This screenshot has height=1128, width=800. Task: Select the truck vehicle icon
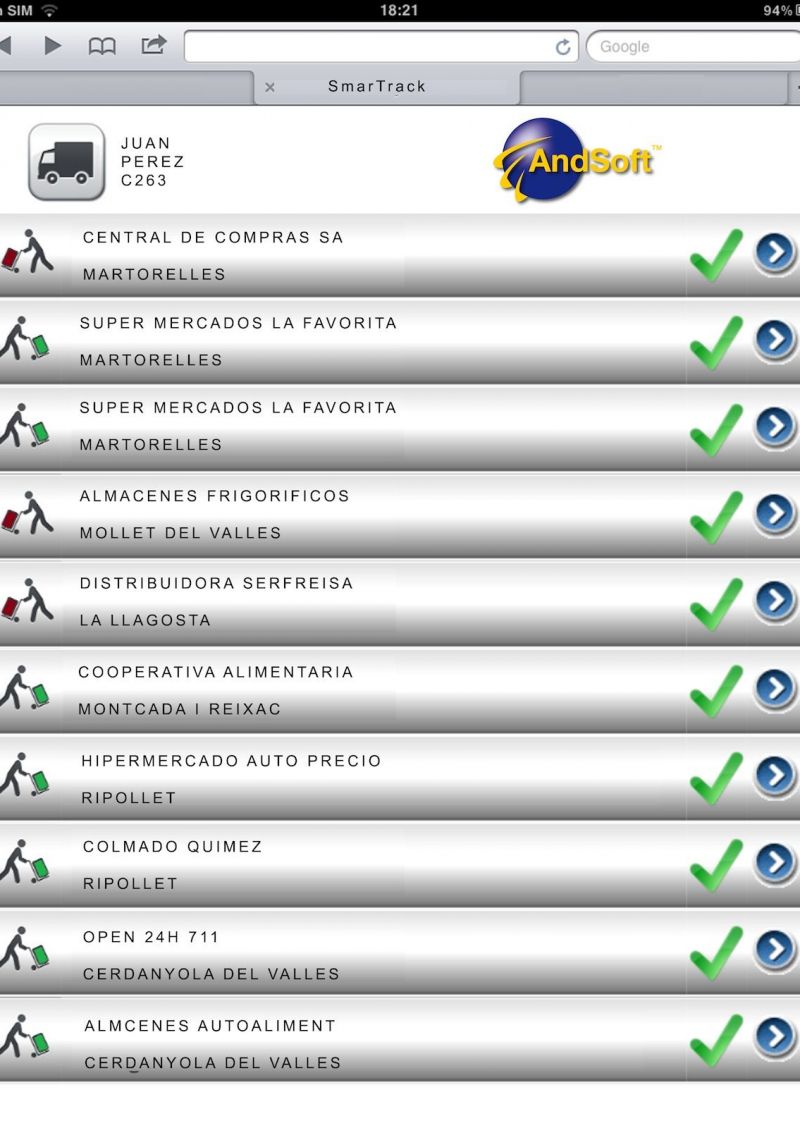point(66,162)
